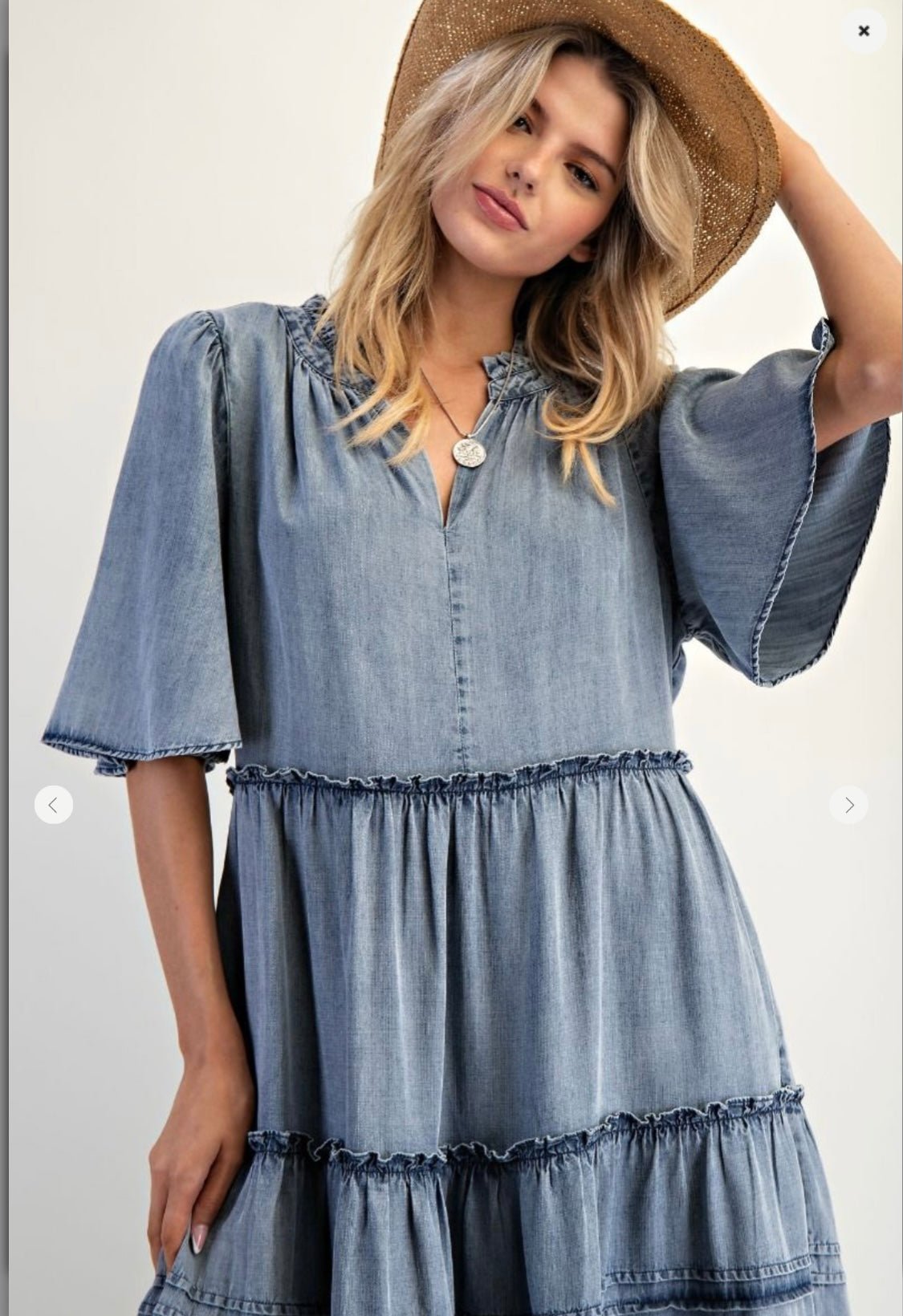Go to the next product photo
Screen dimensions: 903x1316
(x=848, y=804)
